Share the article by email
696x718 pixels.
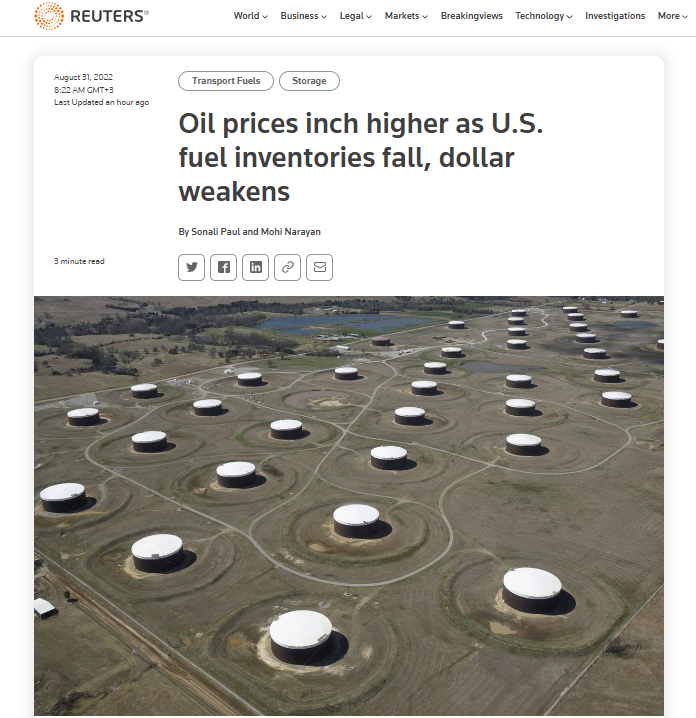click(320, 267)
